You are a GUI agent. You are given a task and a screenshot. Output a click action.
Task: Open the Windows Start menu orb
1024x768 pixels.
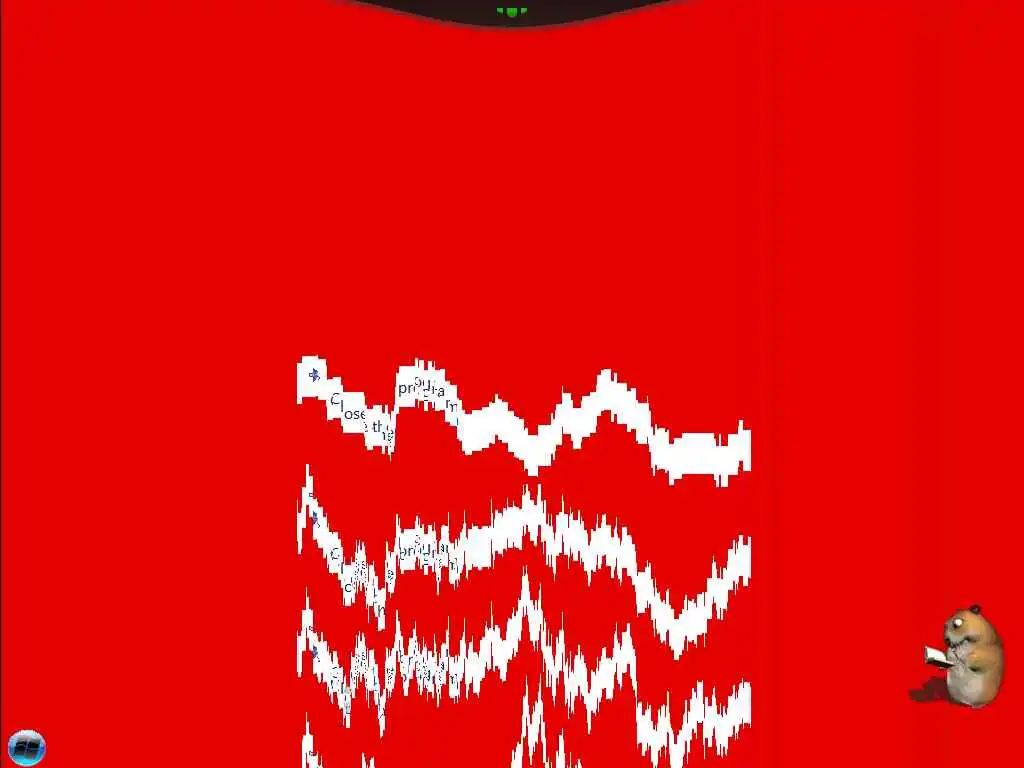(27, 747)
